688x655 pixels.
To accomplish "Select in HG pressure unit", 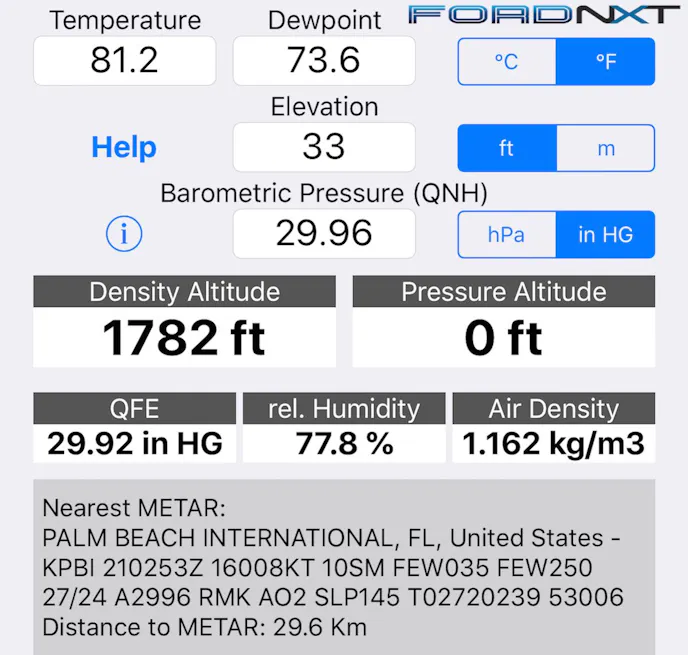I will click(605, 235).
